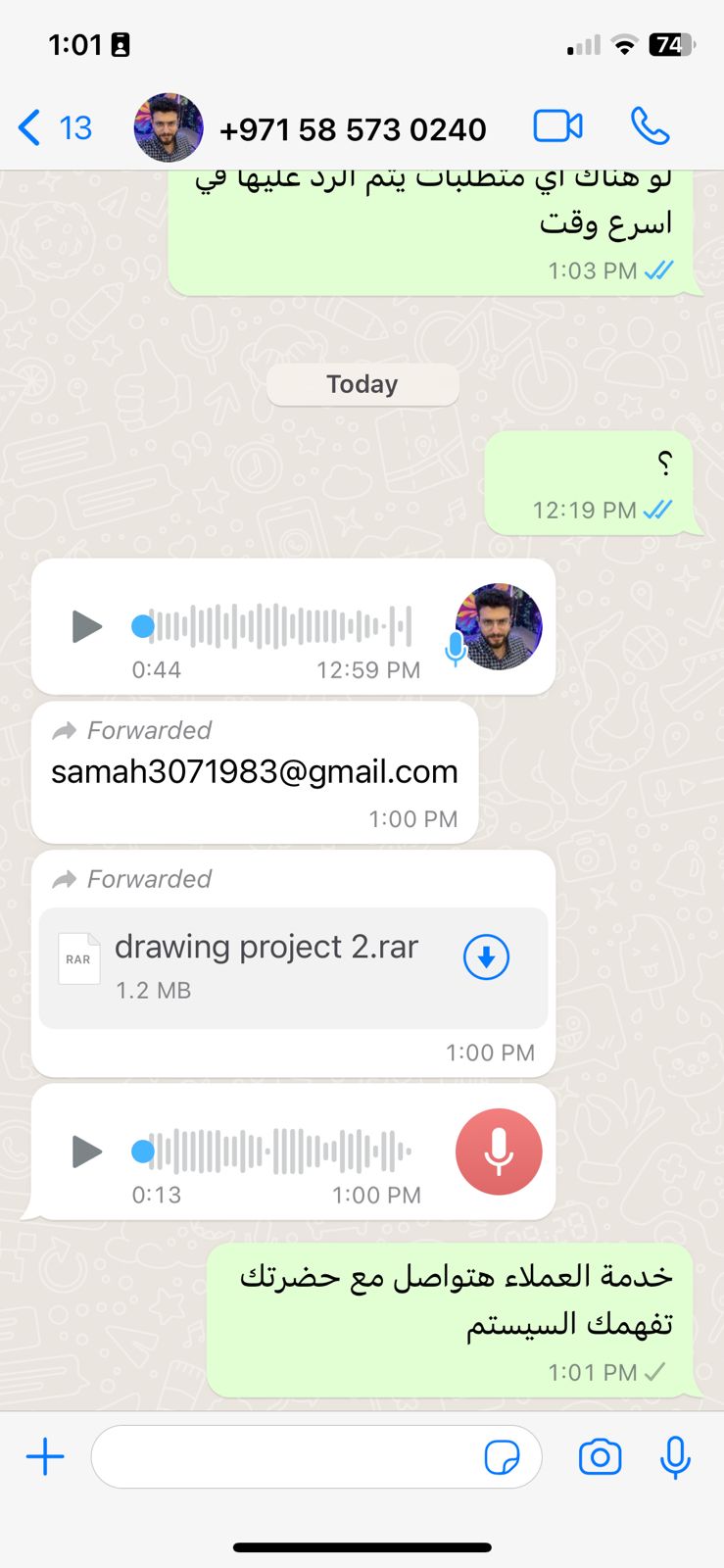Open the sticker picker
Viewport: 724px width, 1568px height.
tap(503, 1457)
